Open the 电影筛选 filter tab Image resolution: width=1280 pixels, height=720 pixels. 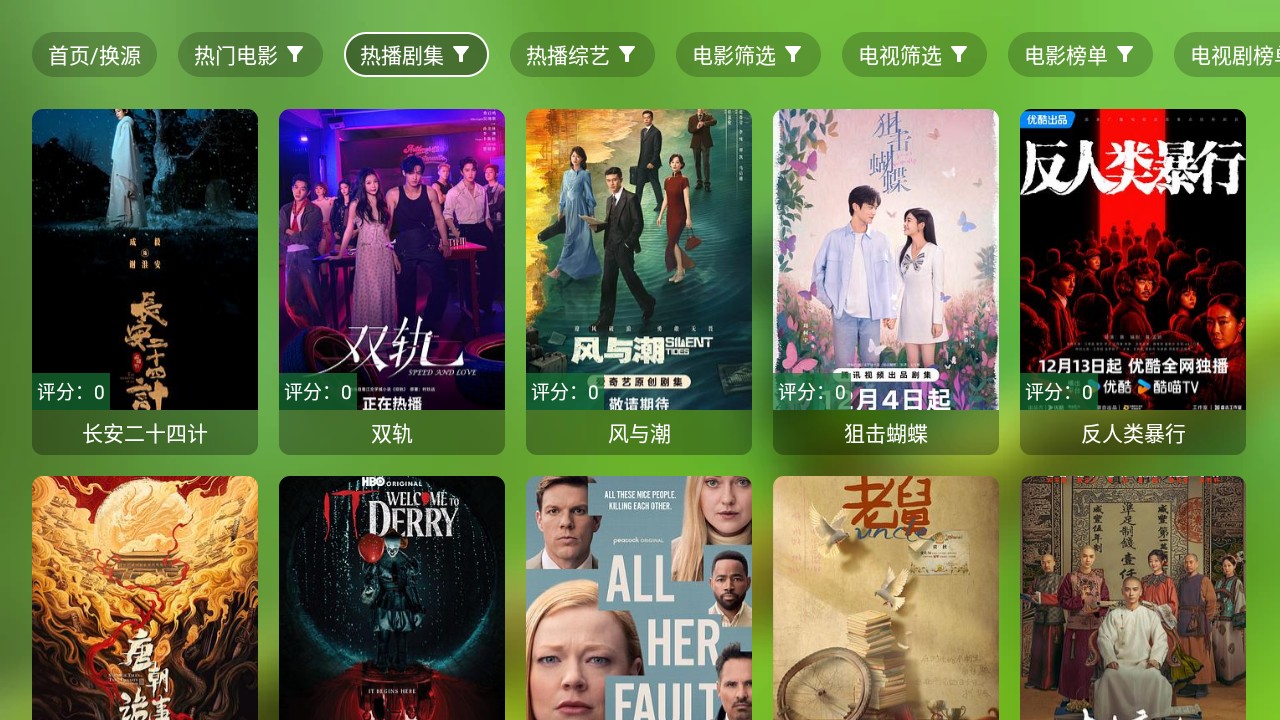click(x=748, y=55)
